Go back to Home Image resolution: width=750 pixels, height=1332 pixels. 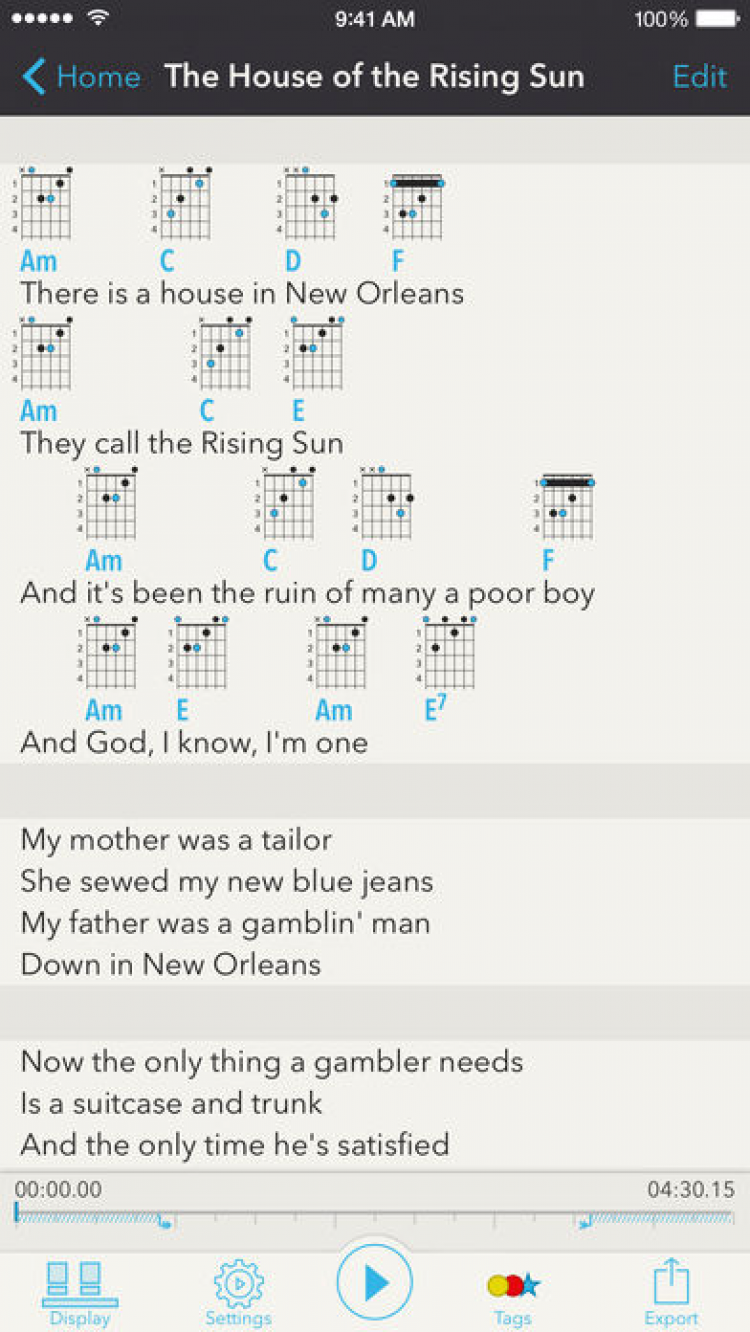(80, 77)
